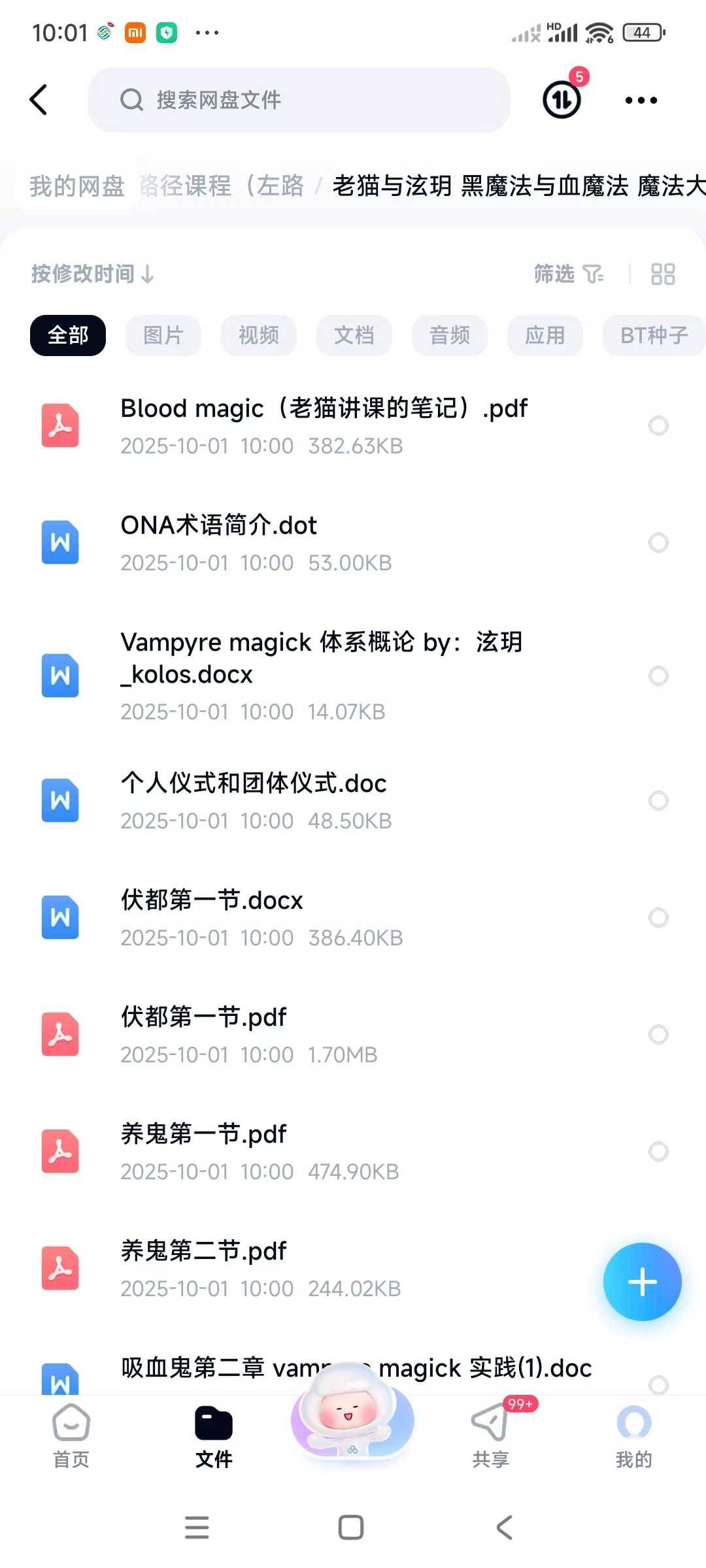This screenshot has width=706, height=1568.
Task: Tap the blue plus upload button
Action: 642,1282
